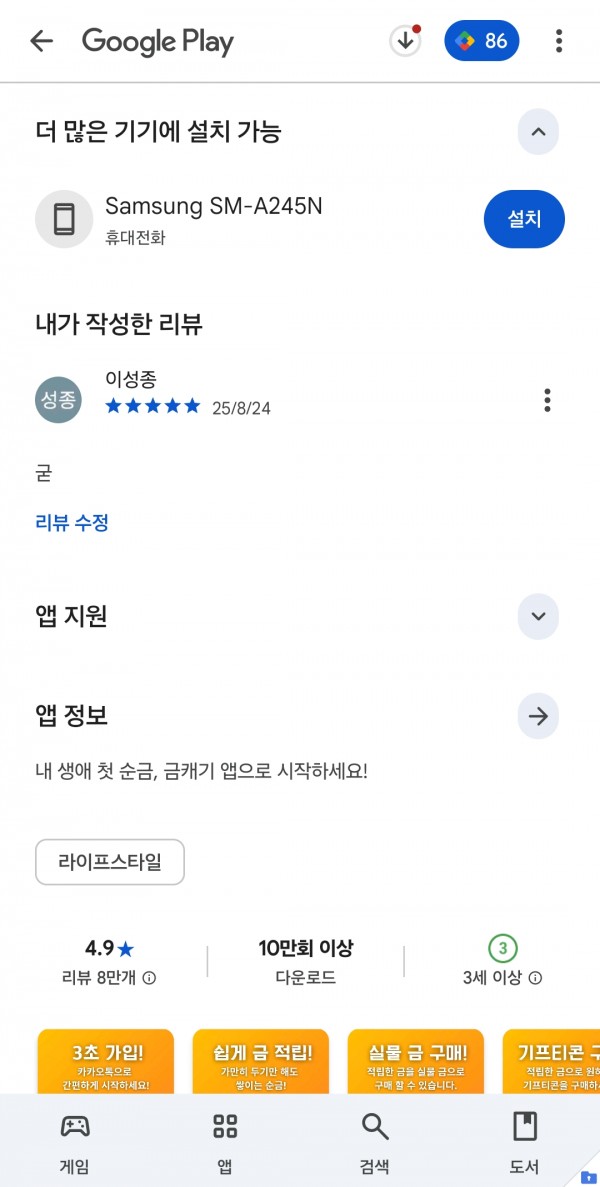The height and width of the screenshot is (1187, 600).
Task: Go back with the top-left arrow
Action: click(x=42, y=41)
